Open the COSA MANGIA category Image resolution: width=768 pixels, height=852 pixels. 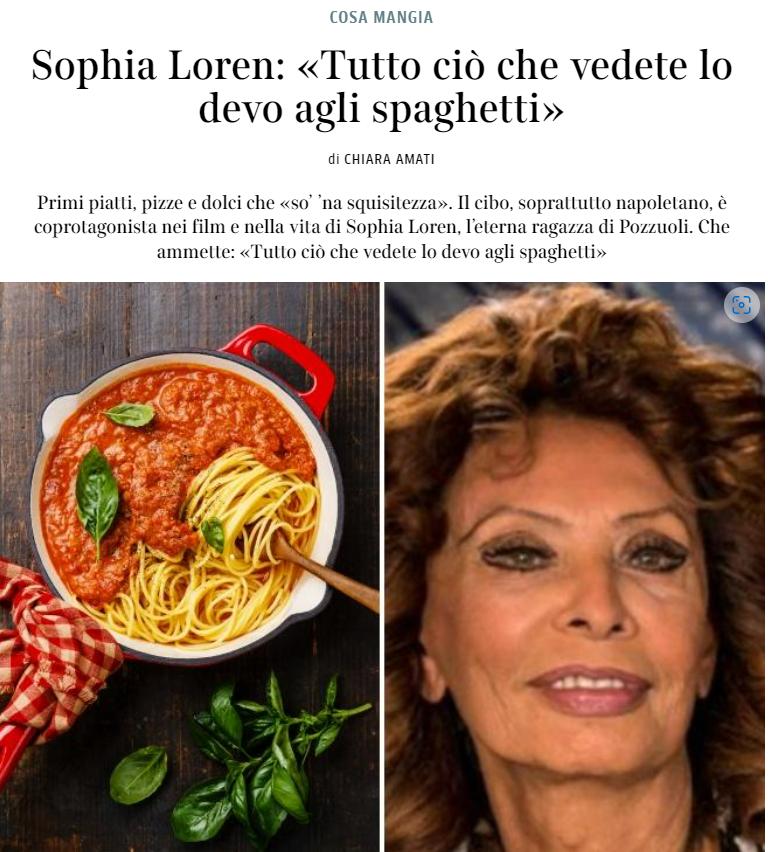(381, 17)
